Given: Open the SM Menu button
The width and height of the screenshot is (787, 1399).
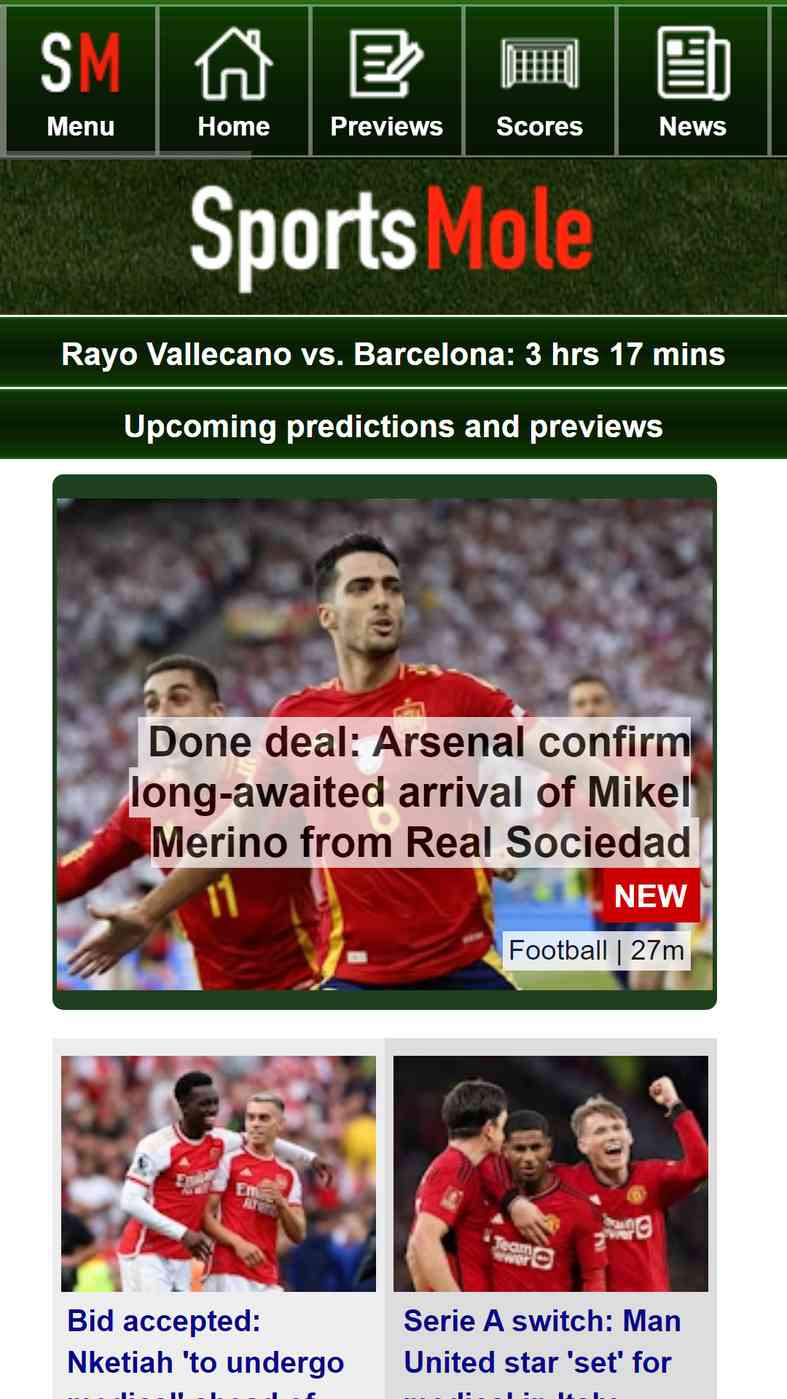Looking at the screenshot, I should [x=80, y=82].
